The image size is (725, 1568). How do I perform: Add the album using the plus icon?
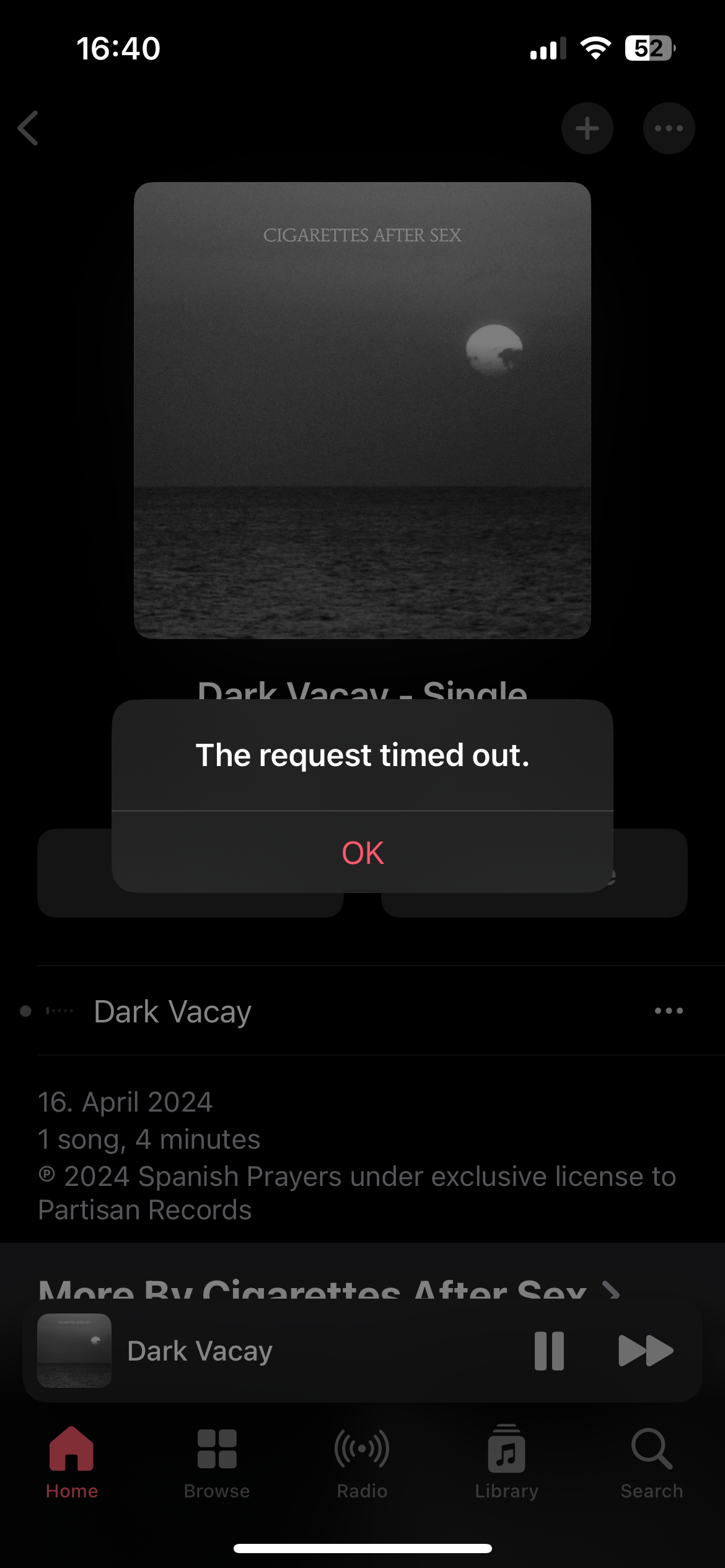click(587, 128)
